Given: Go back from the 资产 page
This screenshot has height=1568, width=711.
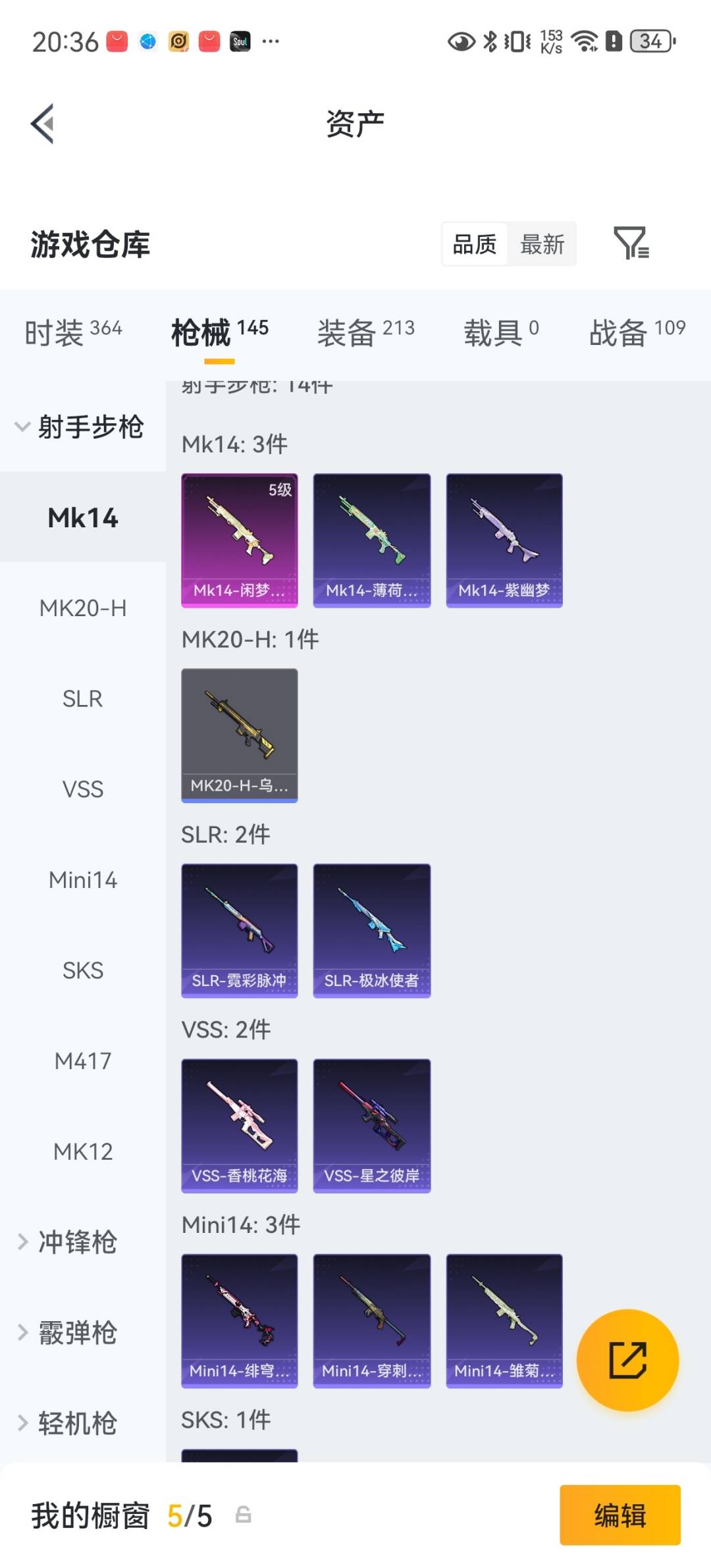Looking at the screenshot, I should coord(43,124).
